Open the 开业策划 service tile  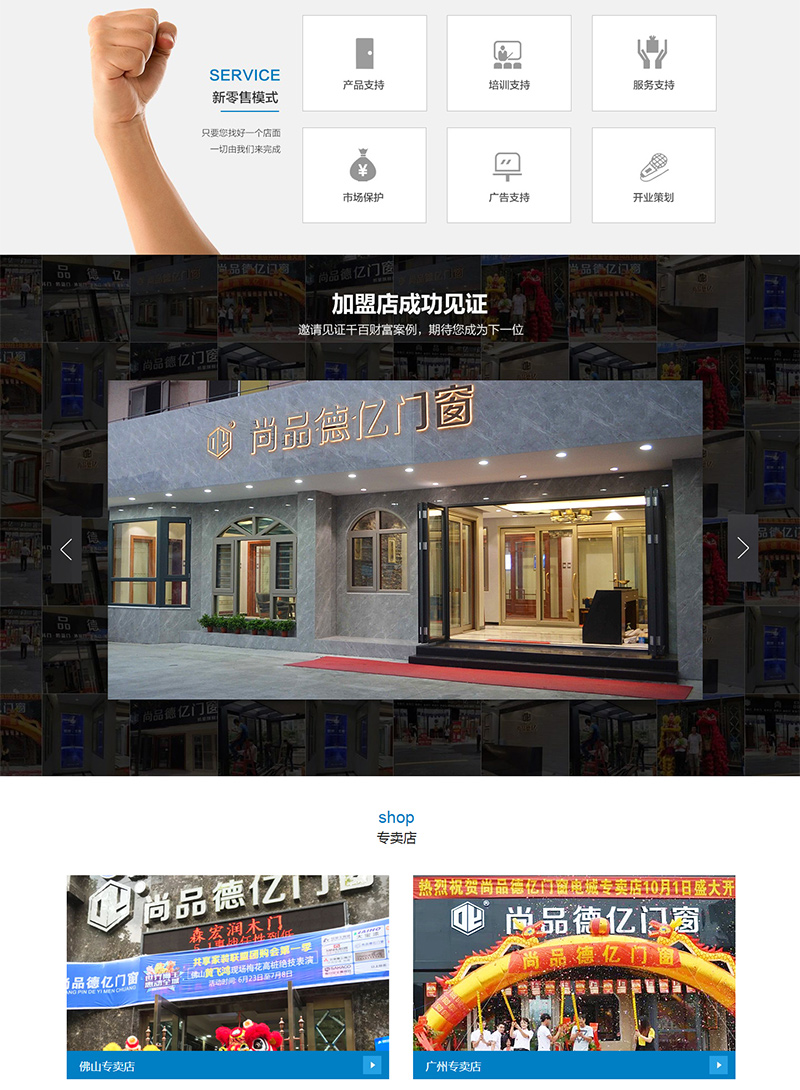(x=654, y=175)
